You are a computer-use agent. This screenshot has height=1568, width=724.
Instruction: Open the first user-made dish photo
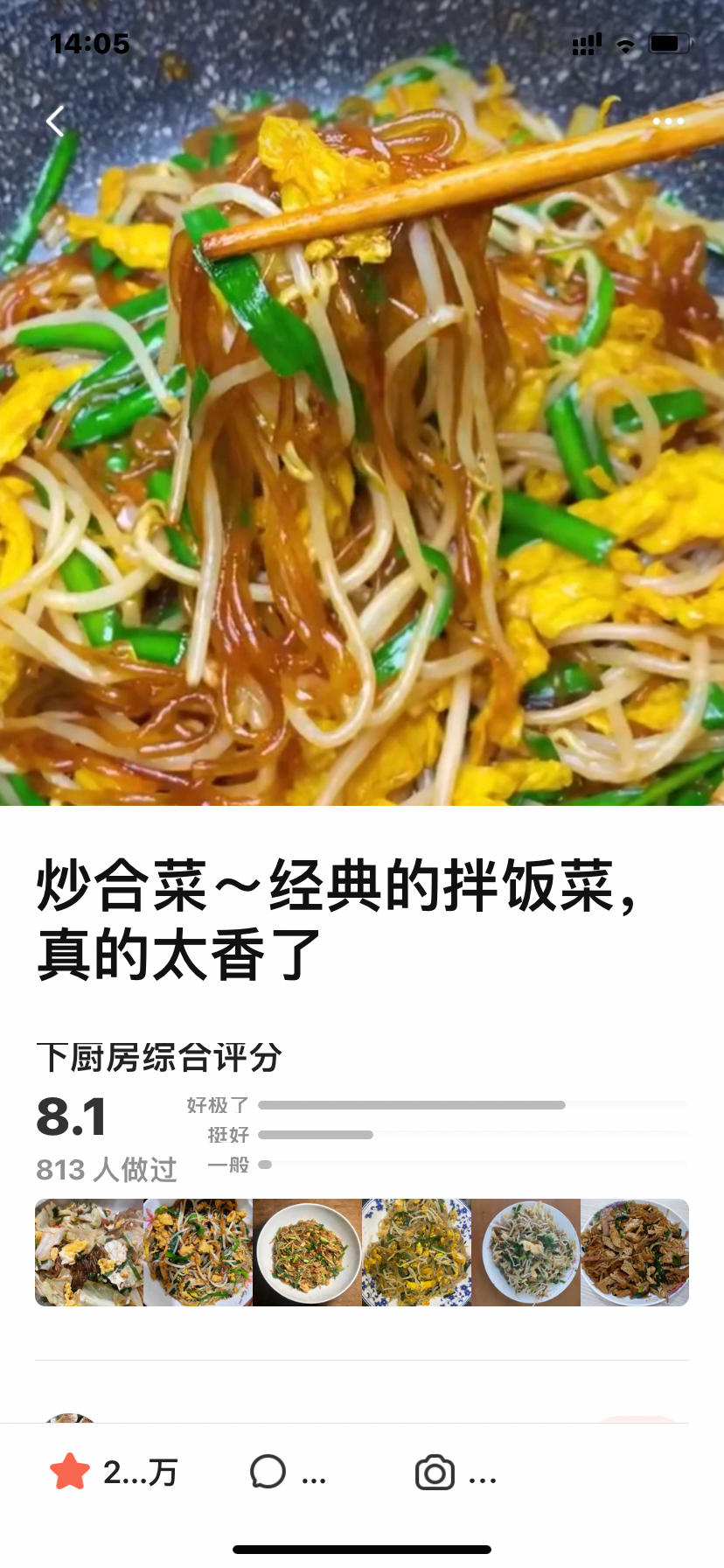(89, 1252)
